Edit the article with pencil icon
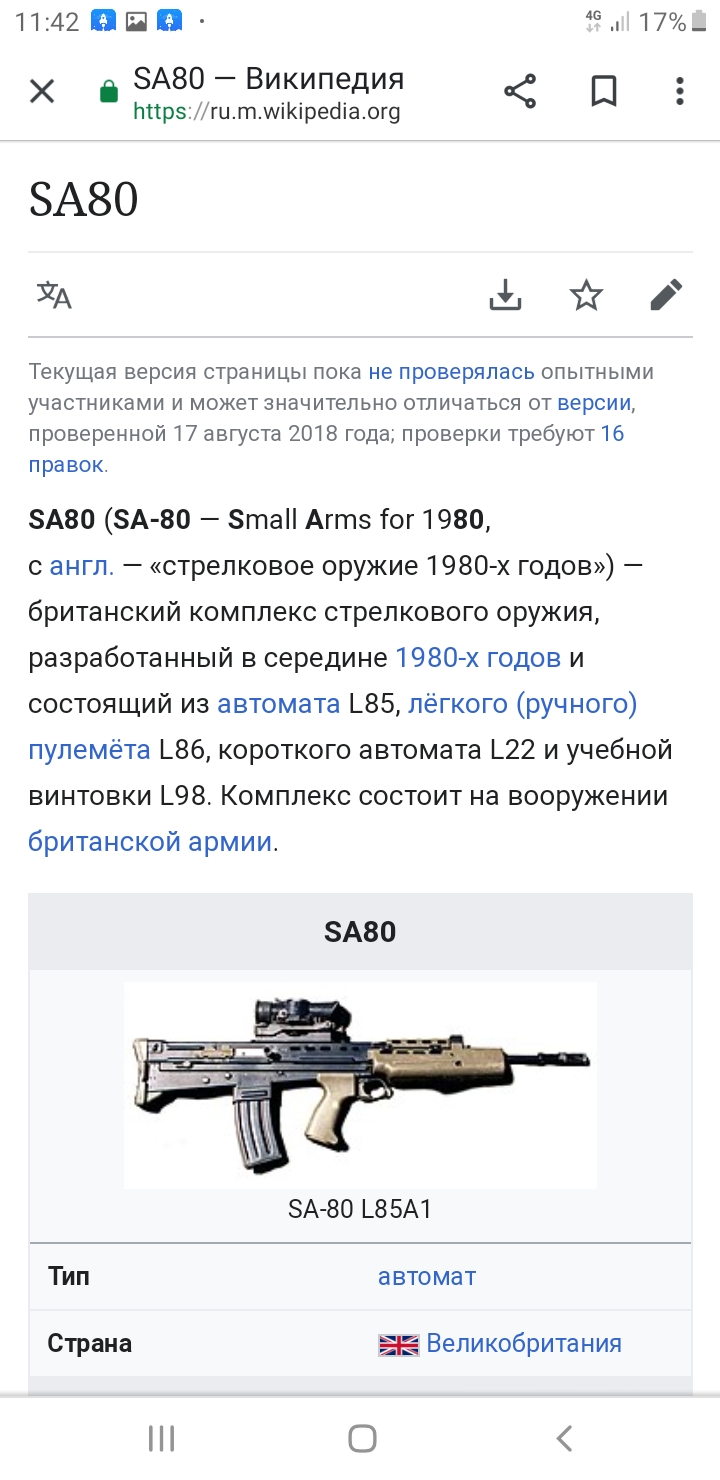720x1480 pixels. (x=666, y=295)
